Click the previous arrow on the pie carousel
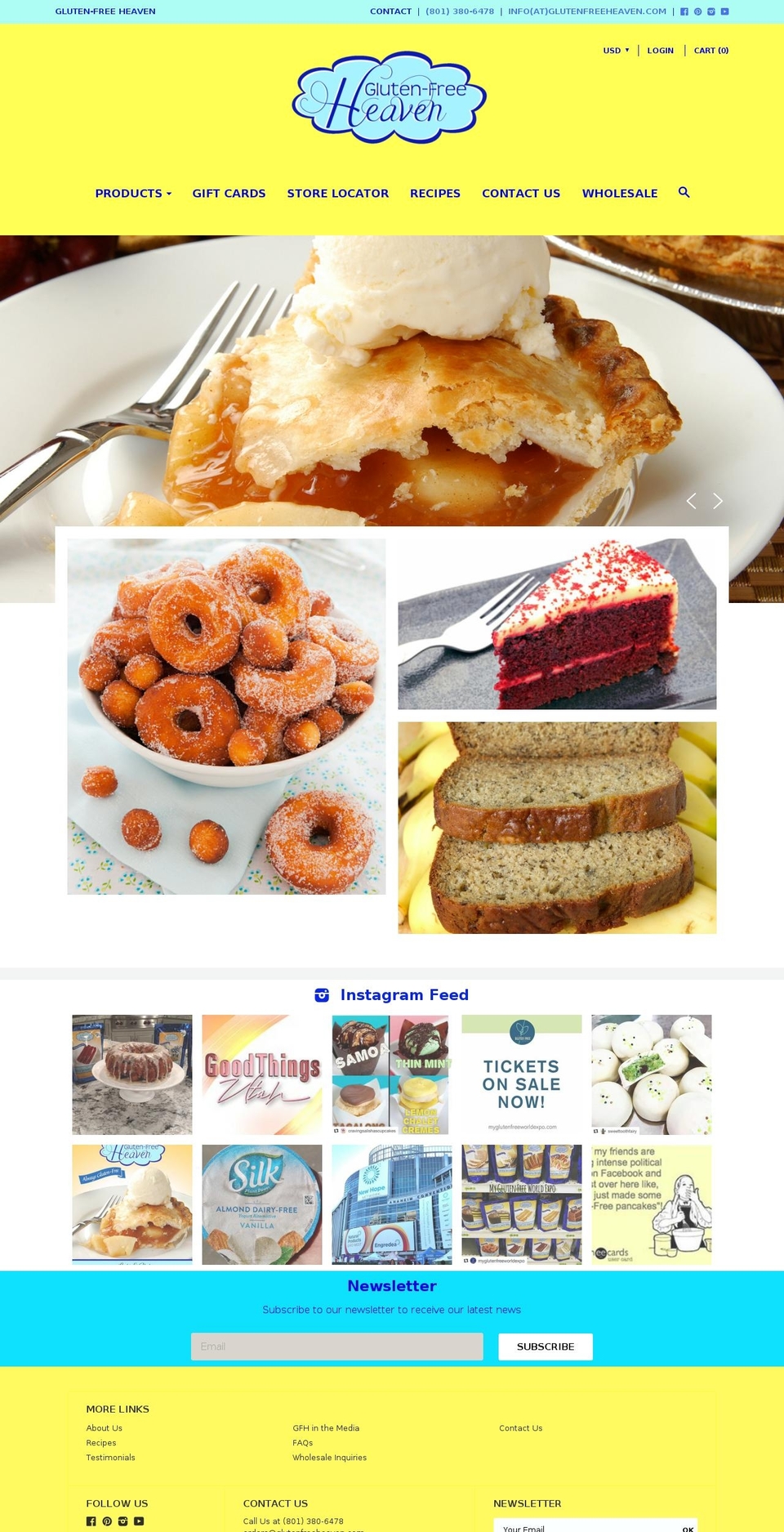Screen dimensions: 784x1532 pos(690,500)
